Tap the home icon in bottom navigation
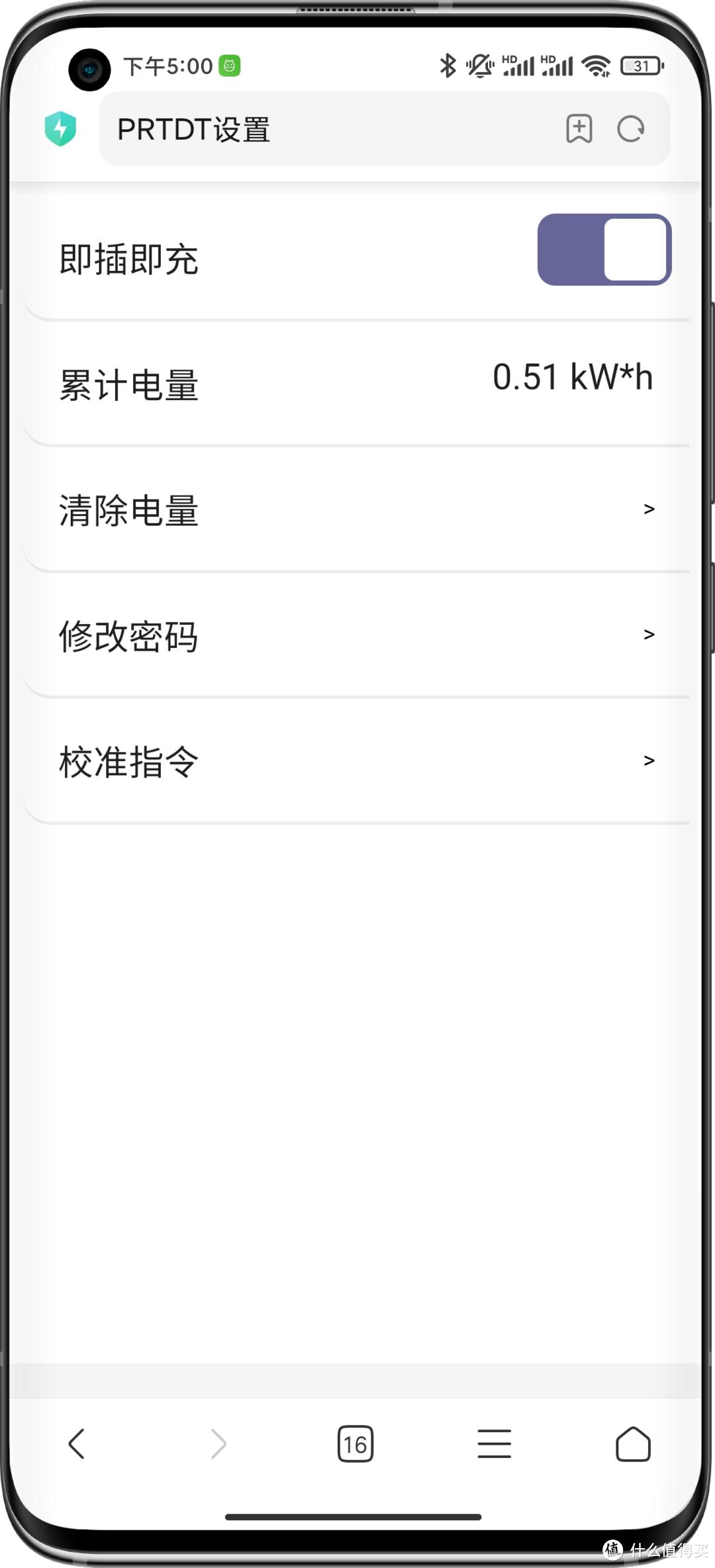 [634, 1445]
